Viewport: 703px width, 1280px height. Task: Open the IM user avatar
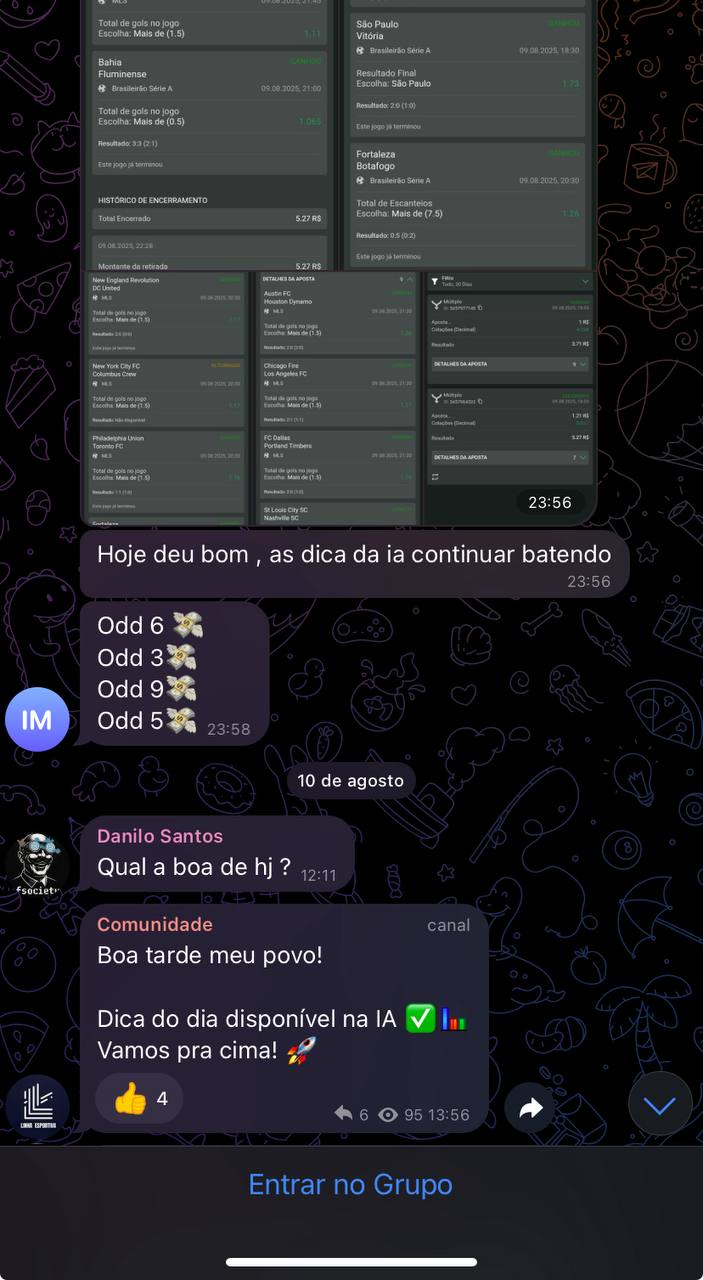click(37, 719)
